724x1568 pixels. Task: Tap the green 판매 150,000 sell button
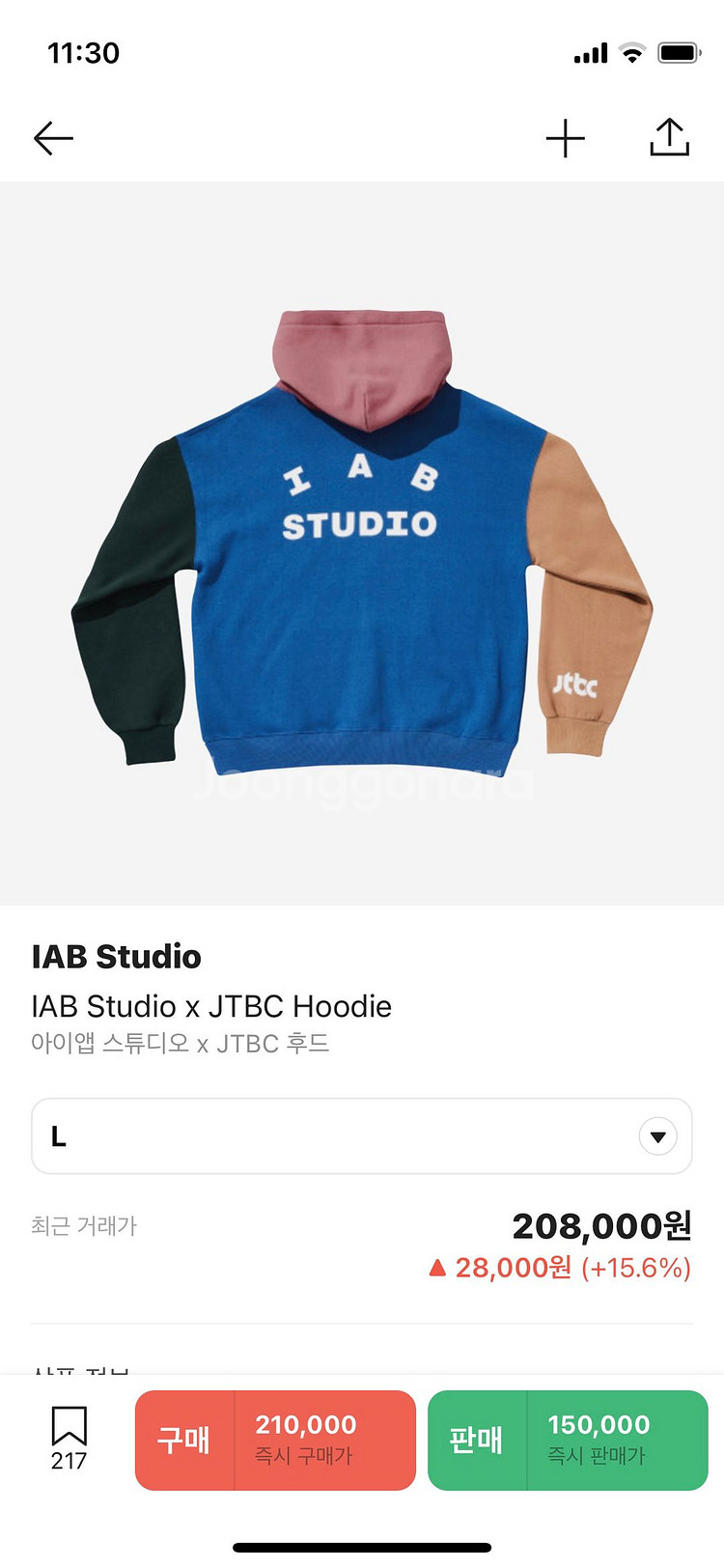(x=568, y=1440)
